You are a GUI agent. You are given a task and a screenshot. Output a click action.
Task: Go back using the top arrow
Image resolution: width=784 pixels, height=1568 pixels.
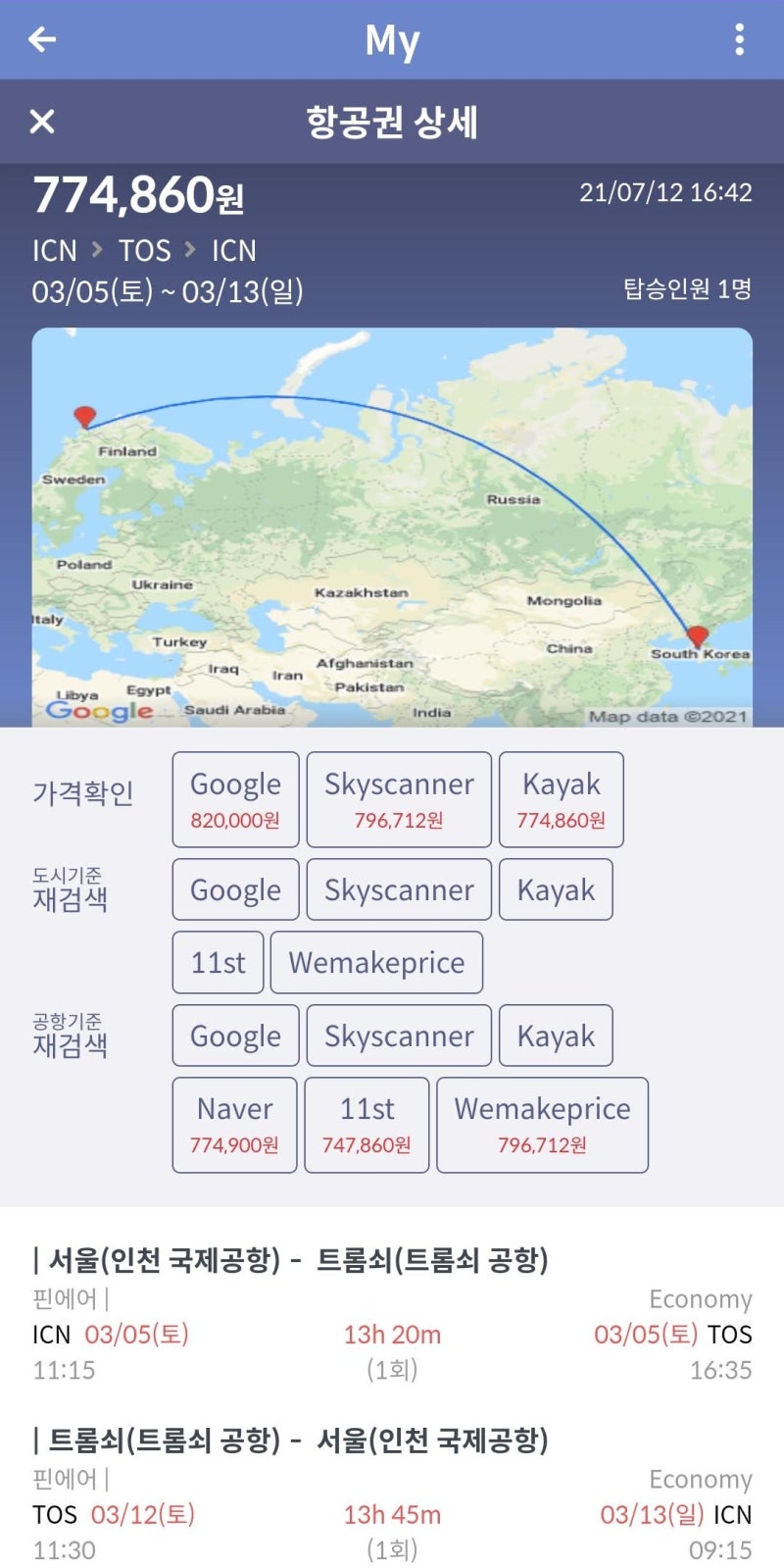(42, 39)
